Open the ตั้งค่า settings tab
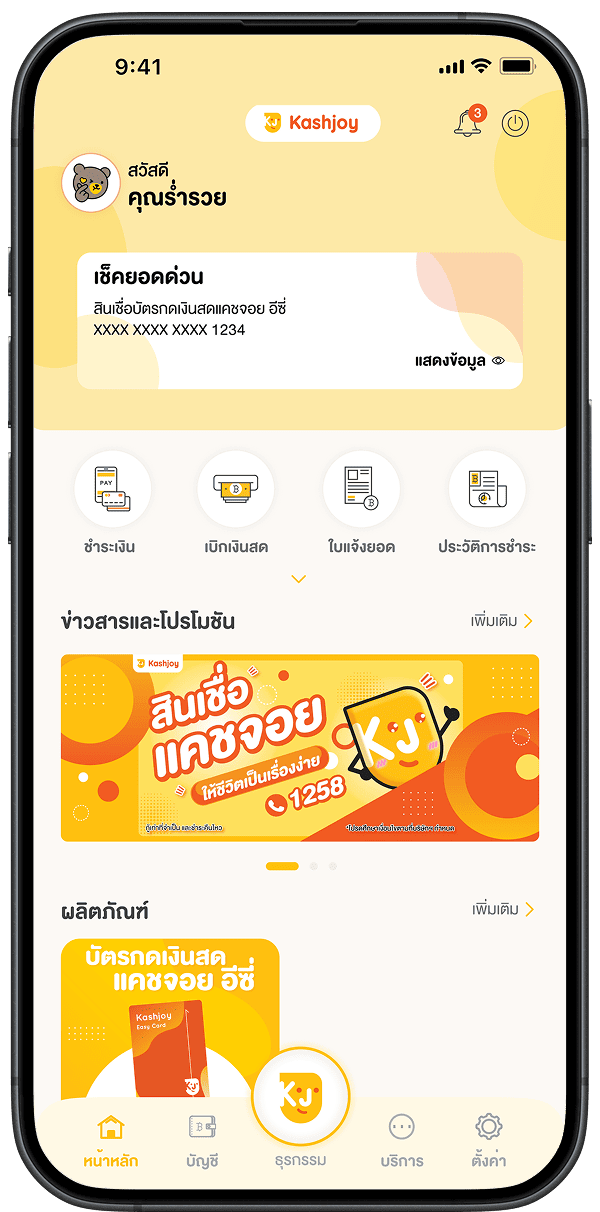The width and height of the screenshot is (600, 1212). [x=487, y=1140]
